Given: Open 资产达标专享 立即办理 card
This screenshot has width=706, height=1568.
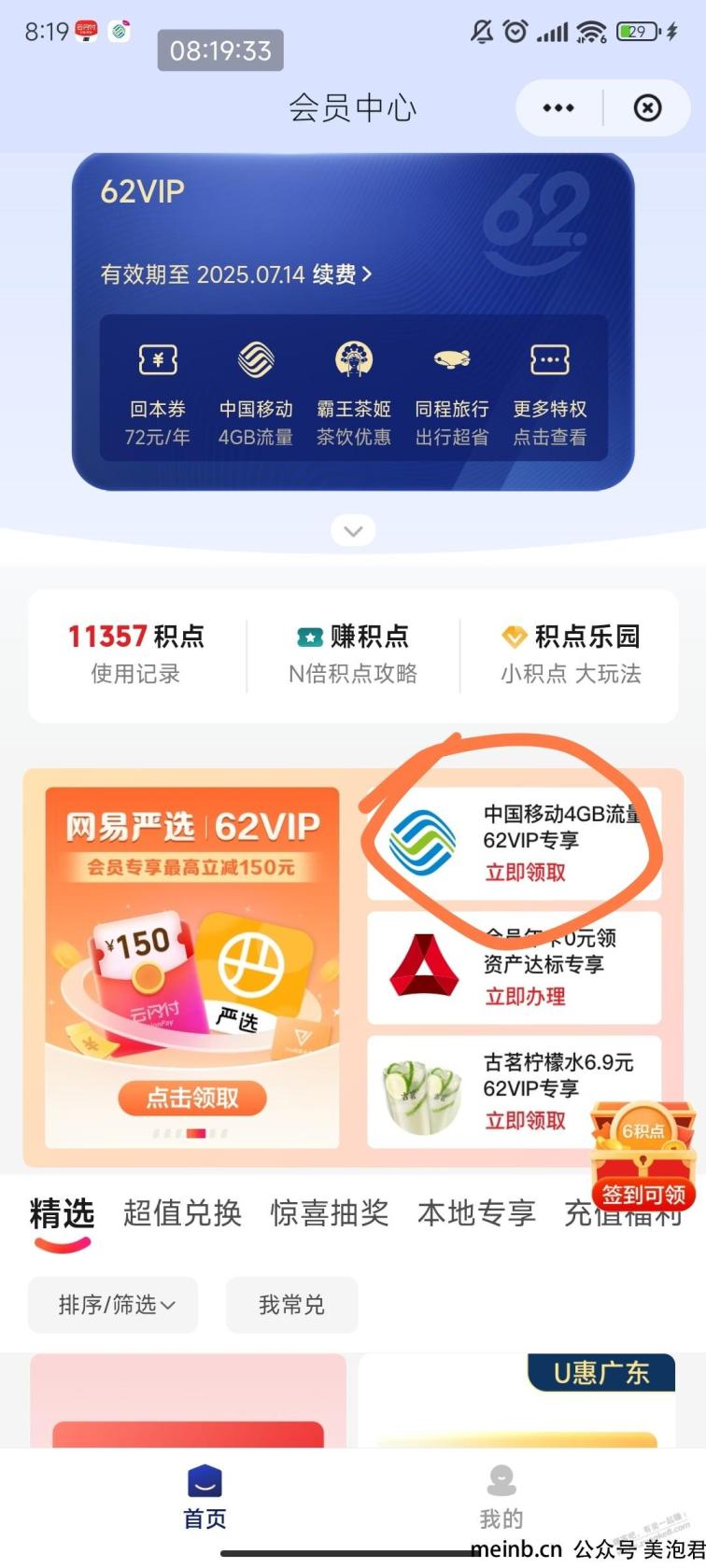Looking at the screenshot, I should click(525, 996).
